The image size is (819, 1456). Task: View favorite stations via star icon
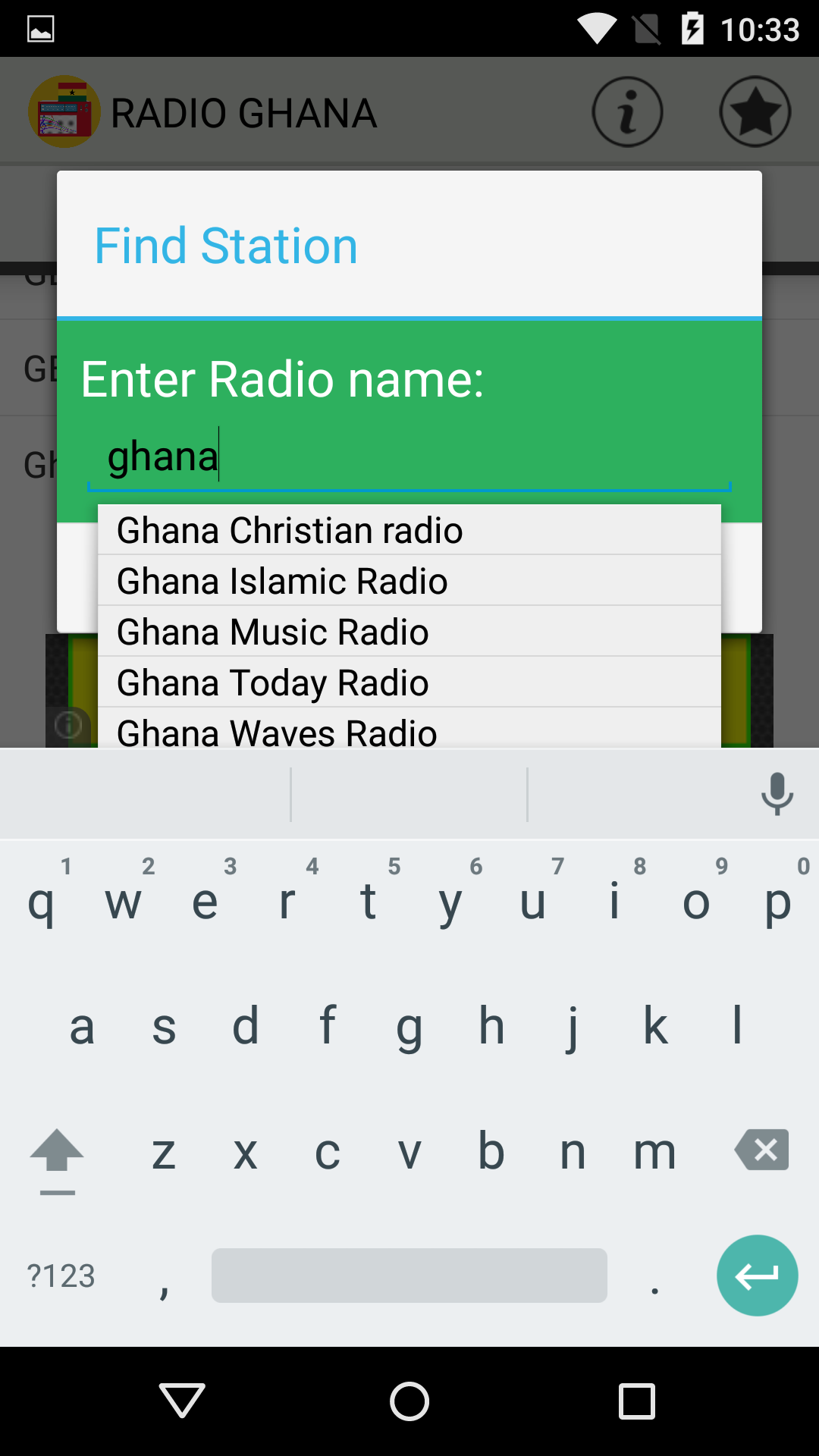point(755,111)
